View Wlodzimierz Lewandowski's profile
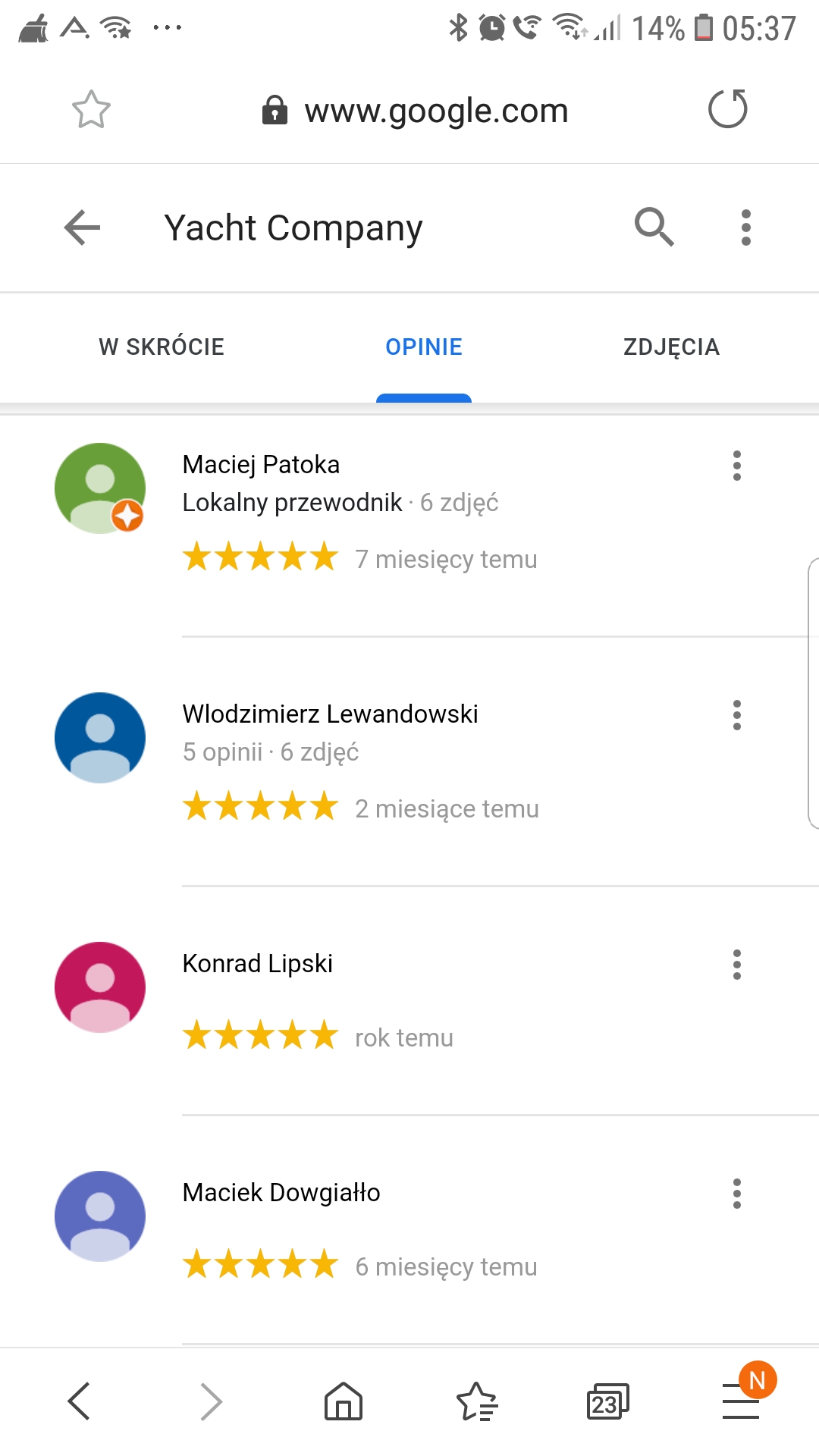This screenshot has width=819, height=1456. 330,714
